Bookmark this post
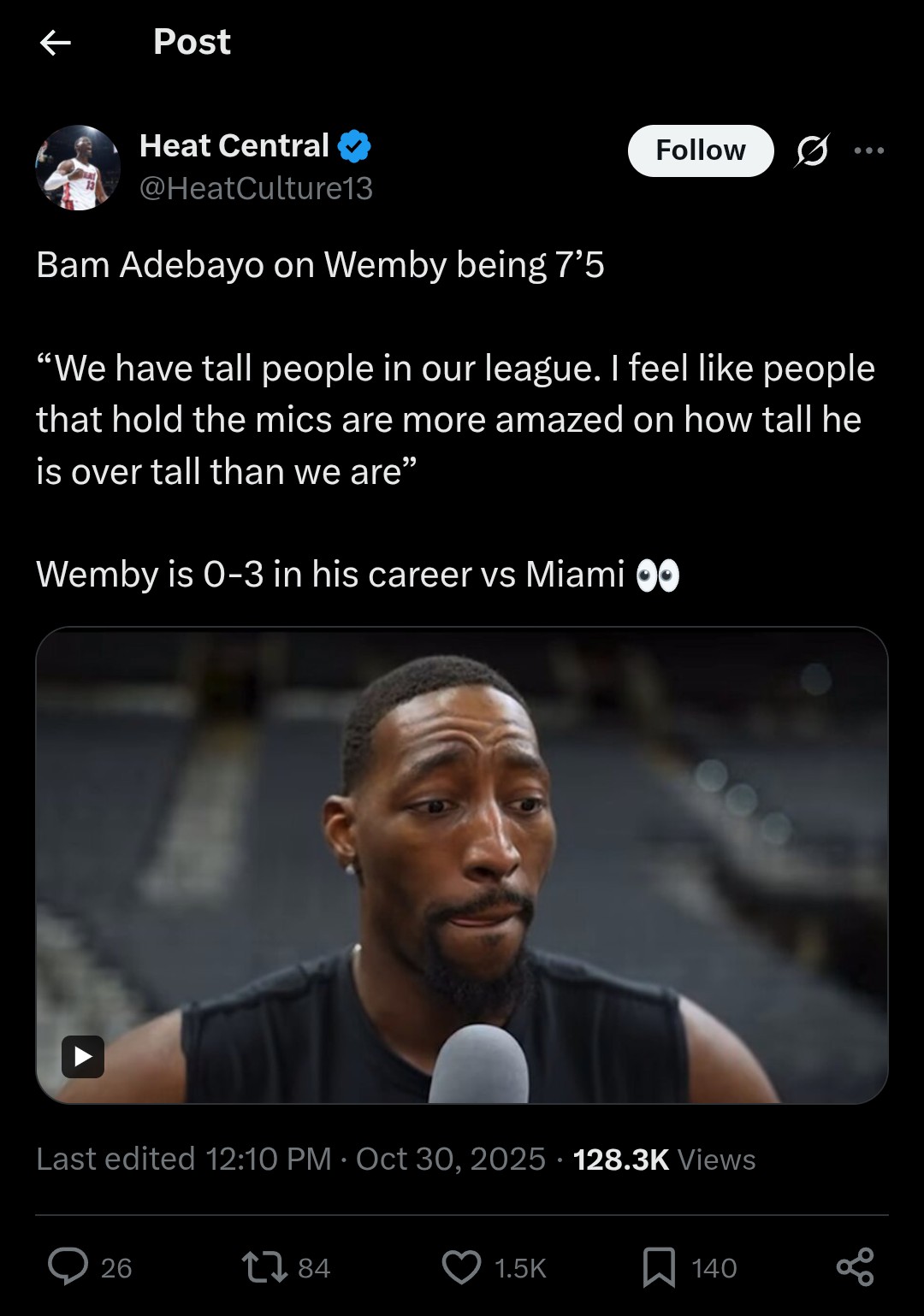 [x=659, y=1266]
